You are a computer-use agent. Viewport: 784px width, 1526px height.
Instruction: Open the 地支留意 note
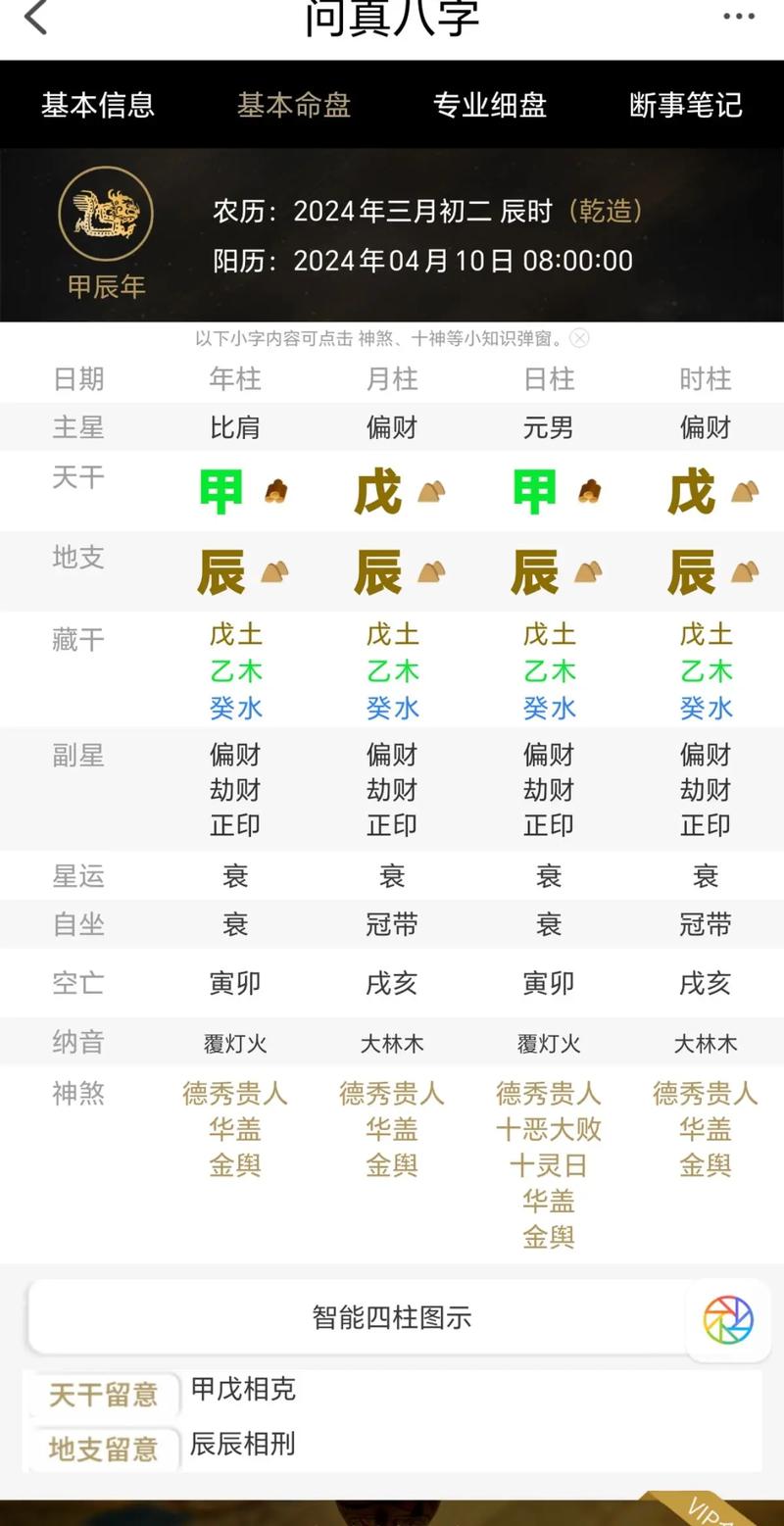pyautogui.click(x=103, y=1449)
